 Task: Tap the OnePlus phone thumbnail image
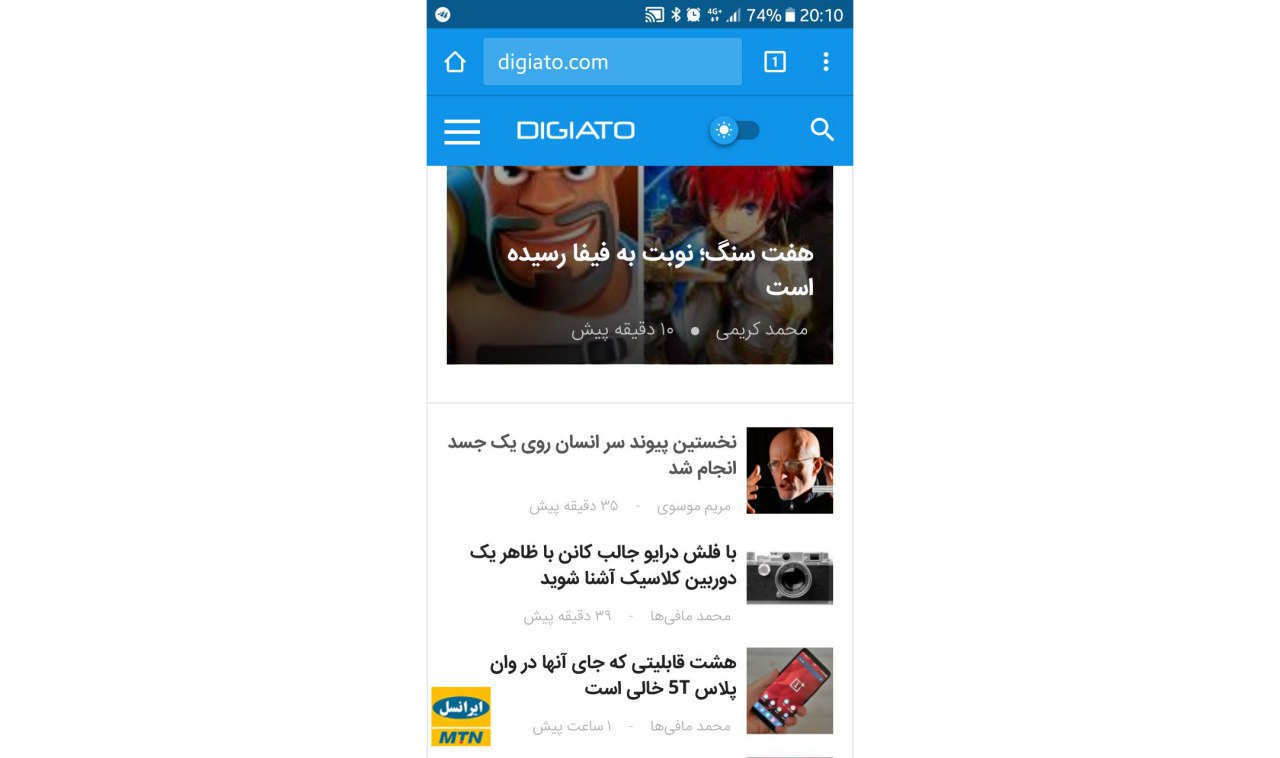pyautogui.click(x=789, y=690)
